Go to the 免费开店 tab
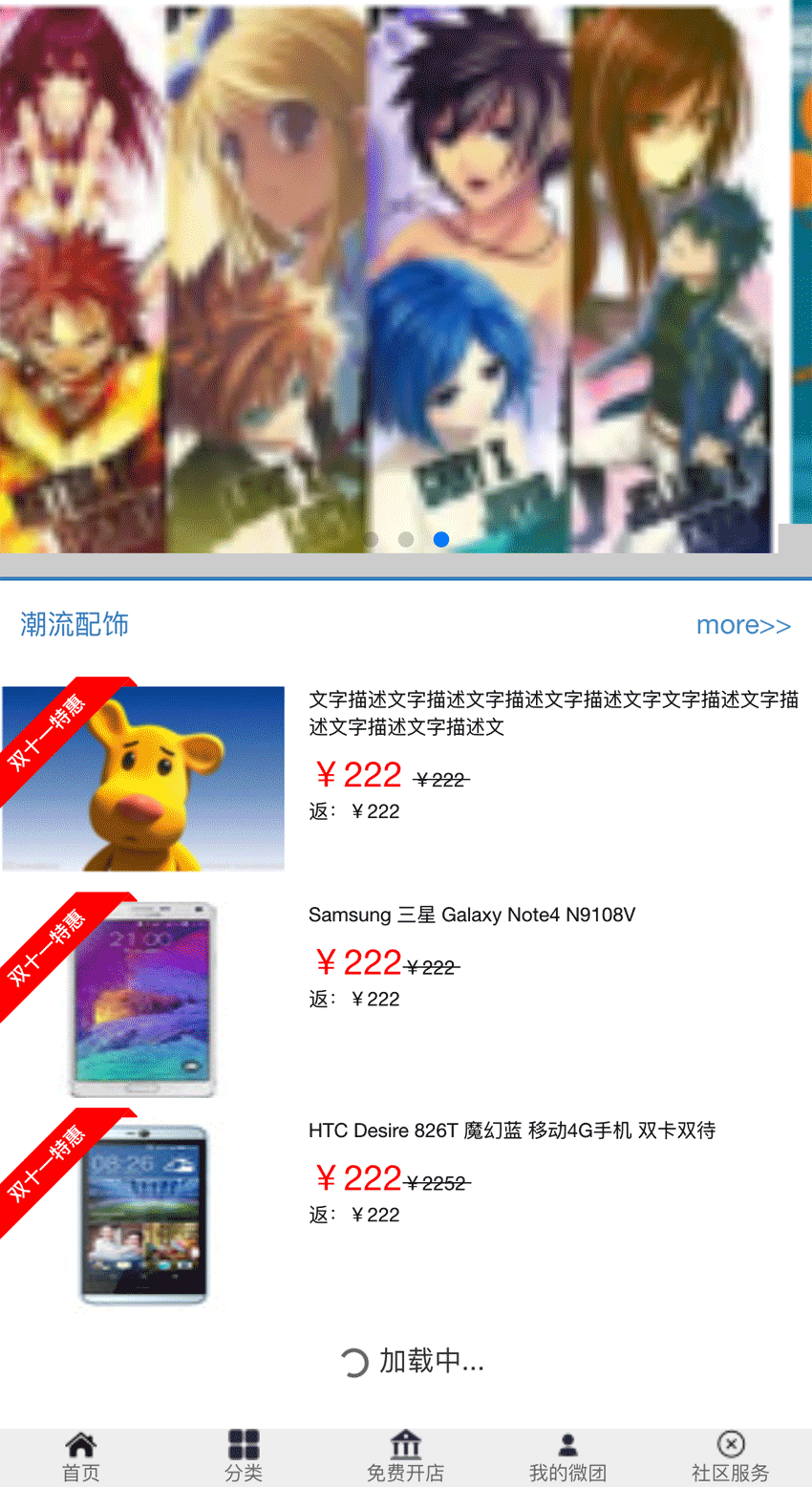Screen dimensions: 812x1487 [406, 1457]
